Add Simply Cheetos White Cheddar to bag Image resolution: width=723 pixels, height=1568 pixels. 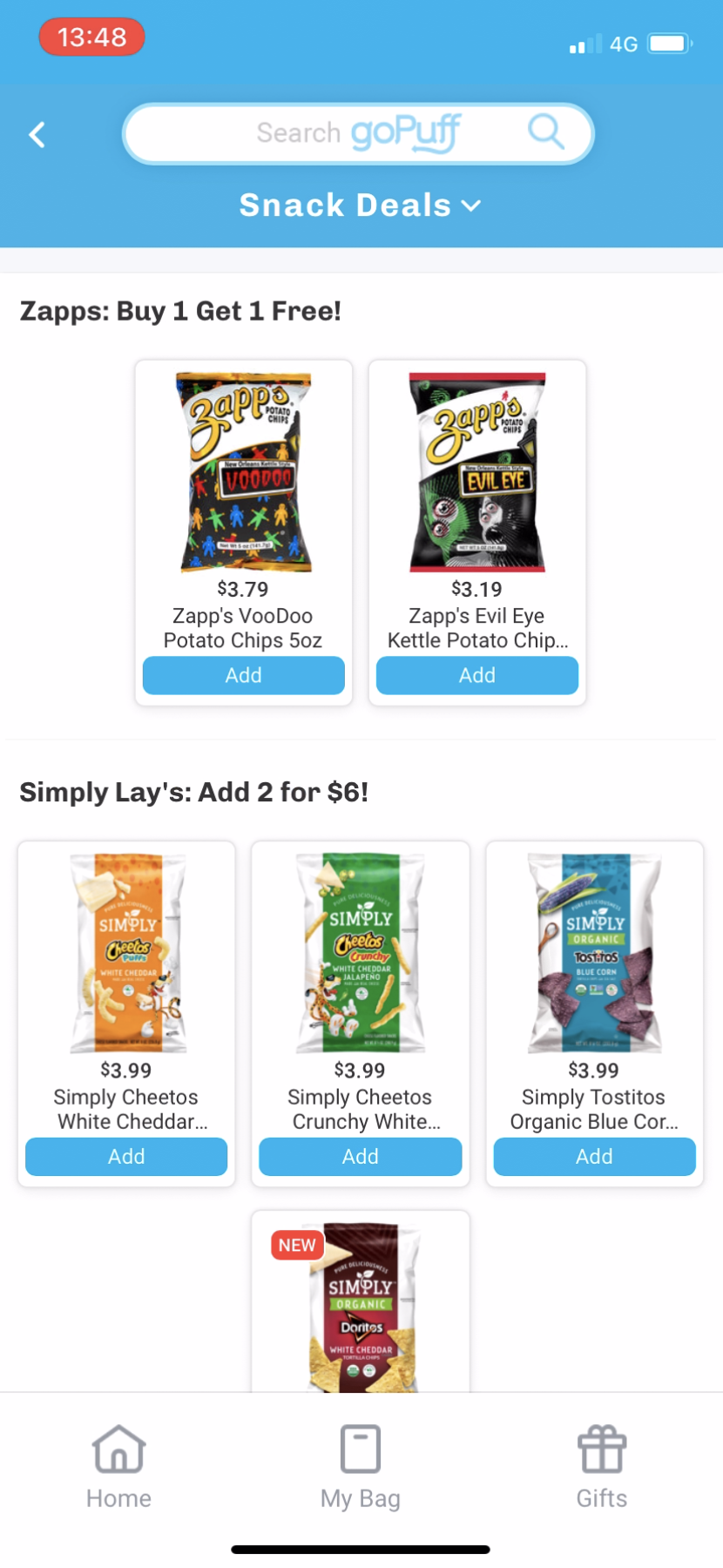pos(126,1157)
